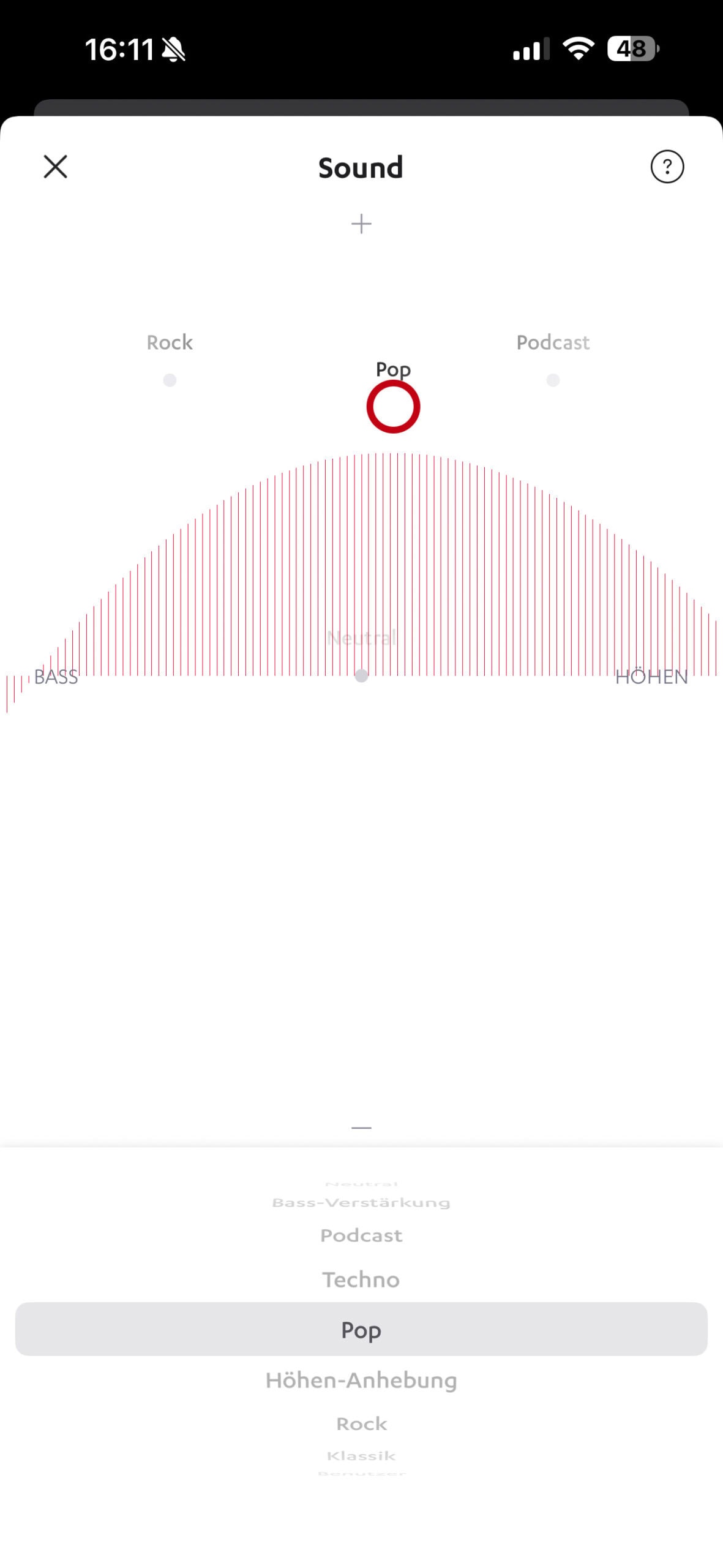Select the Neutral center dot on the graph
The width and height of the screenshot is (723, 1568).
tap(361, 676)
